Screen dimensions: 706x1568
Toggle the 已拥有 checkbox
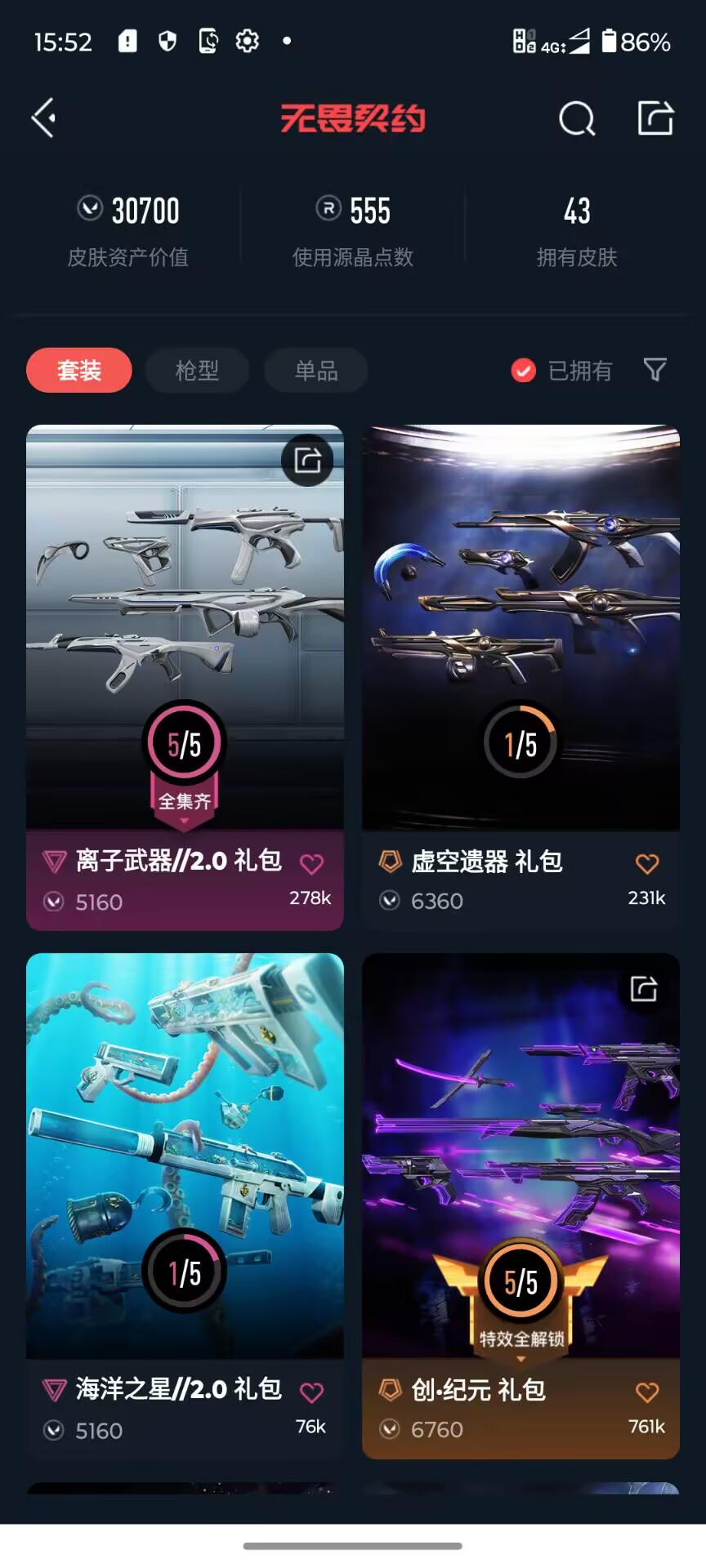tap(524, 371)
